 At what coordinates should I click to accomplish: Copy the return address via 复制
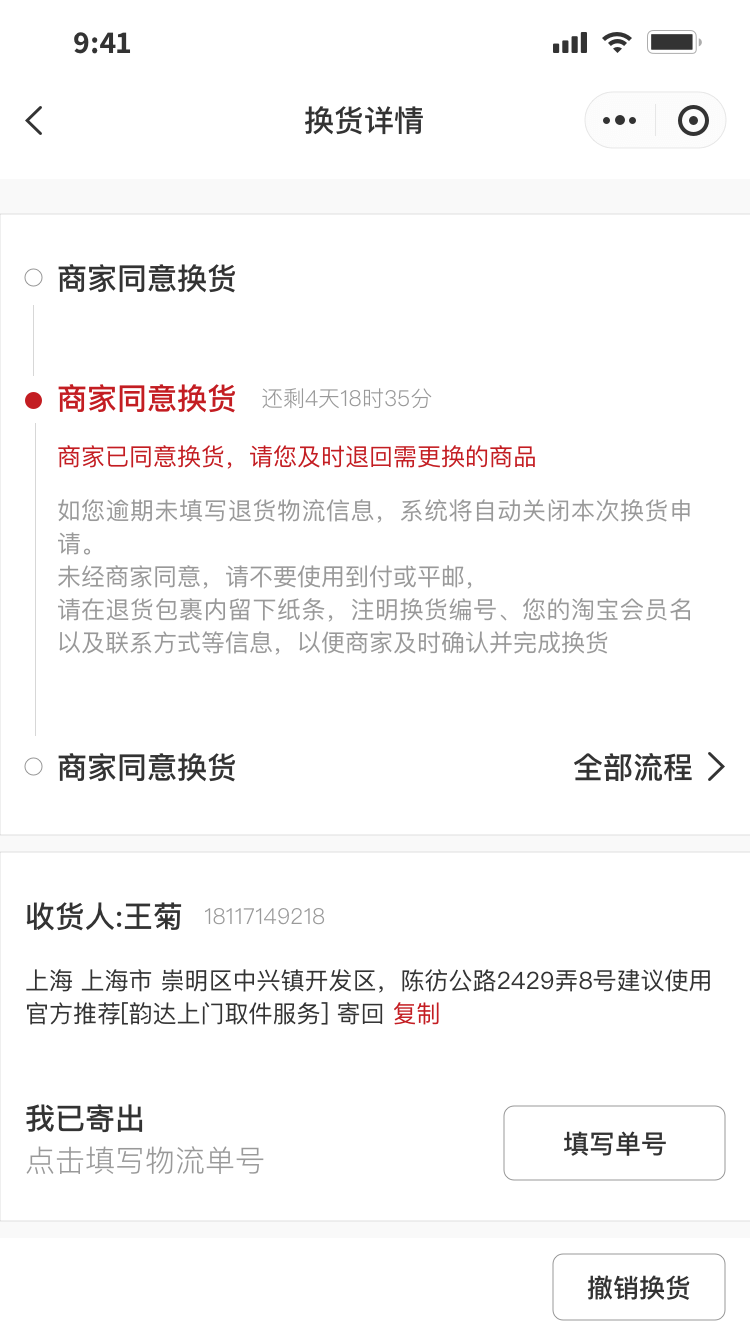(416, 1014)
